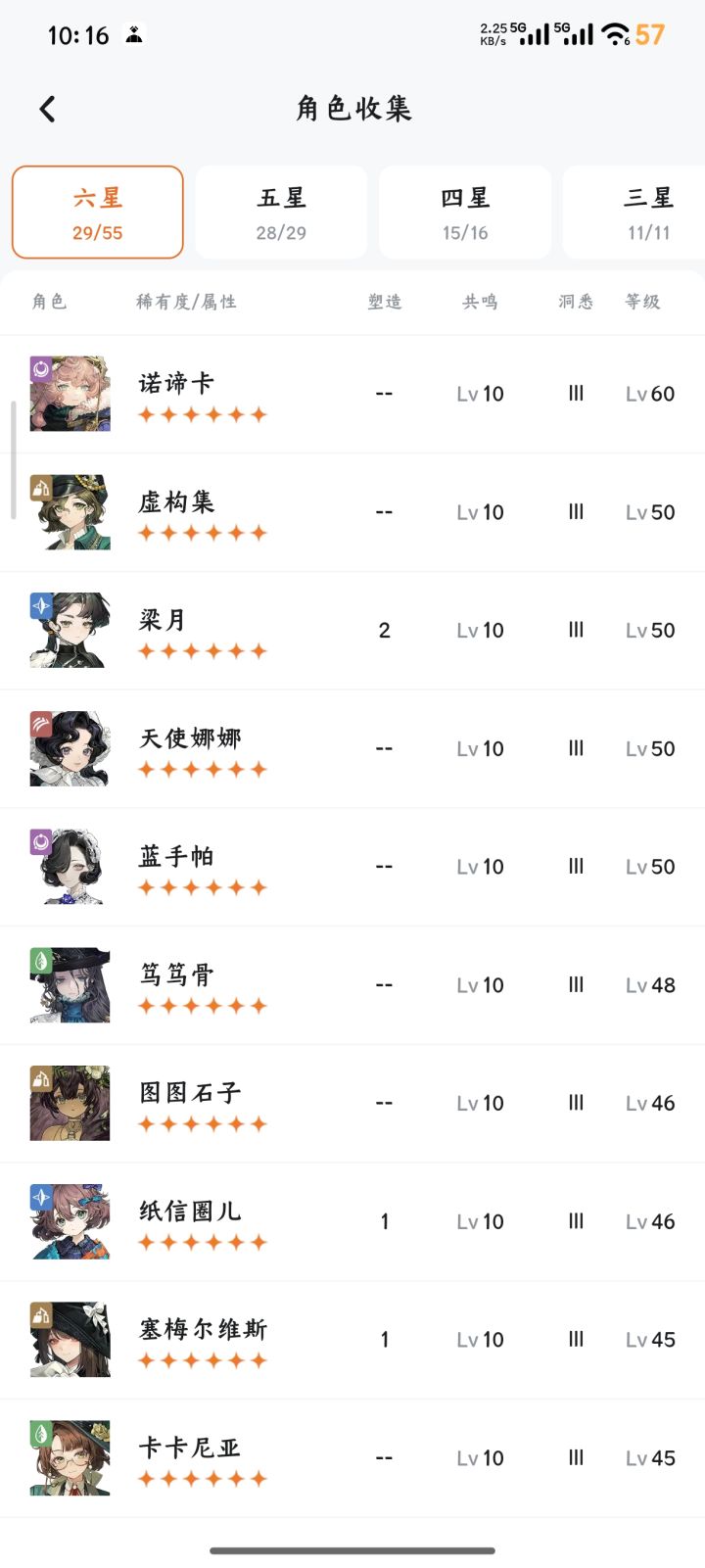Select the 塞梅尔维斯 row

(x=352, y=1340)
